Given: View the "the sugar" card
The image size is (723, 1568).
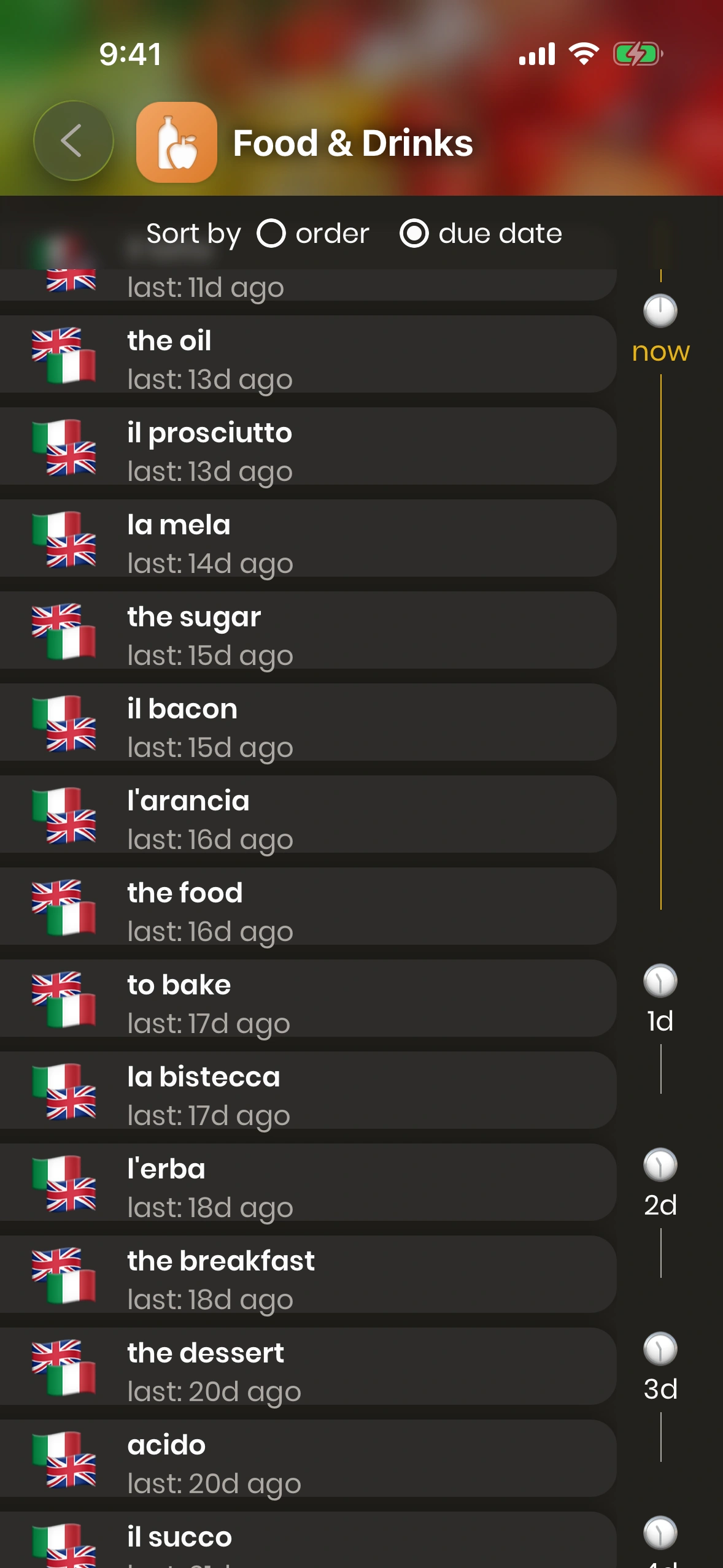Looking at the screenshot, I should pos(307,631).
